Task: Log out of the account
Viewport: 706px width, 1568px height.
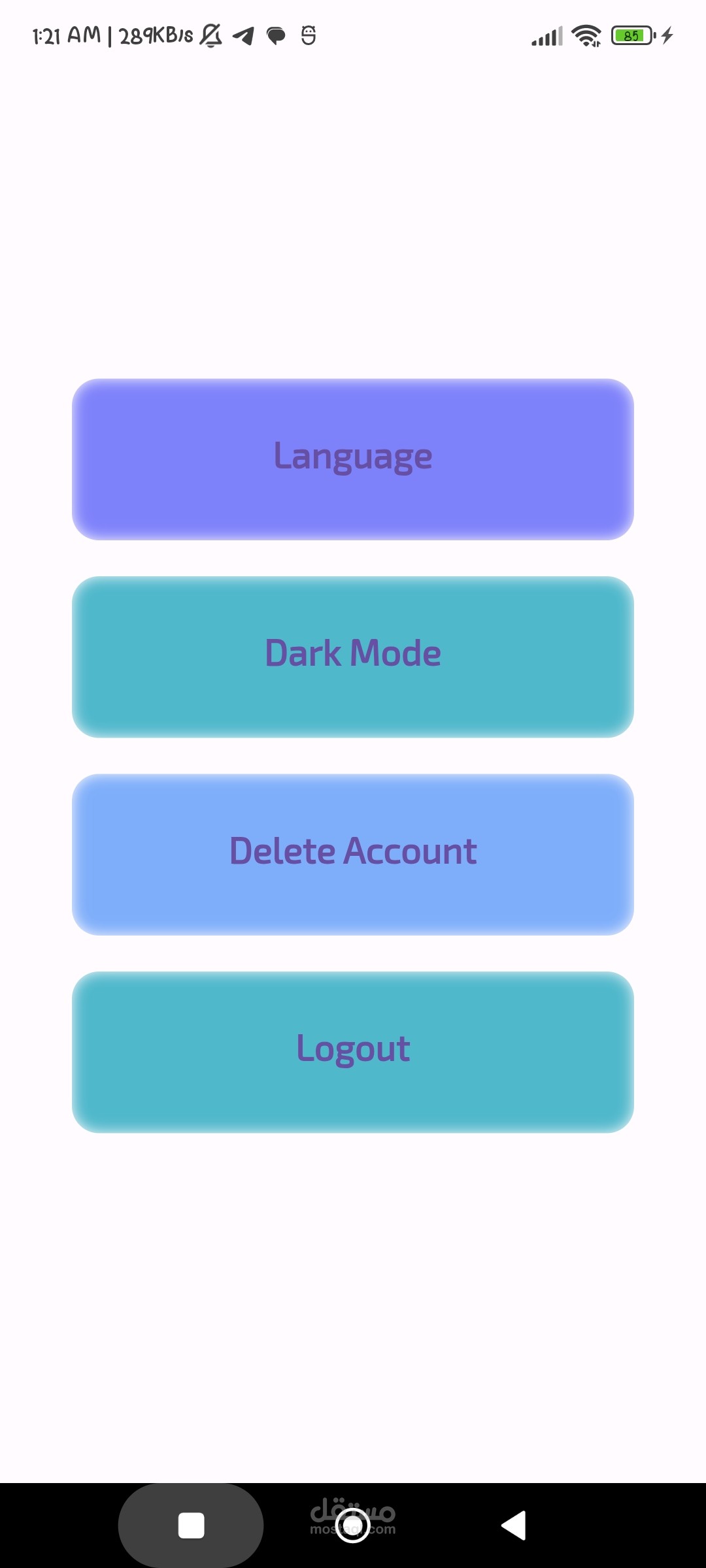Action: (x=353, y=1052)
